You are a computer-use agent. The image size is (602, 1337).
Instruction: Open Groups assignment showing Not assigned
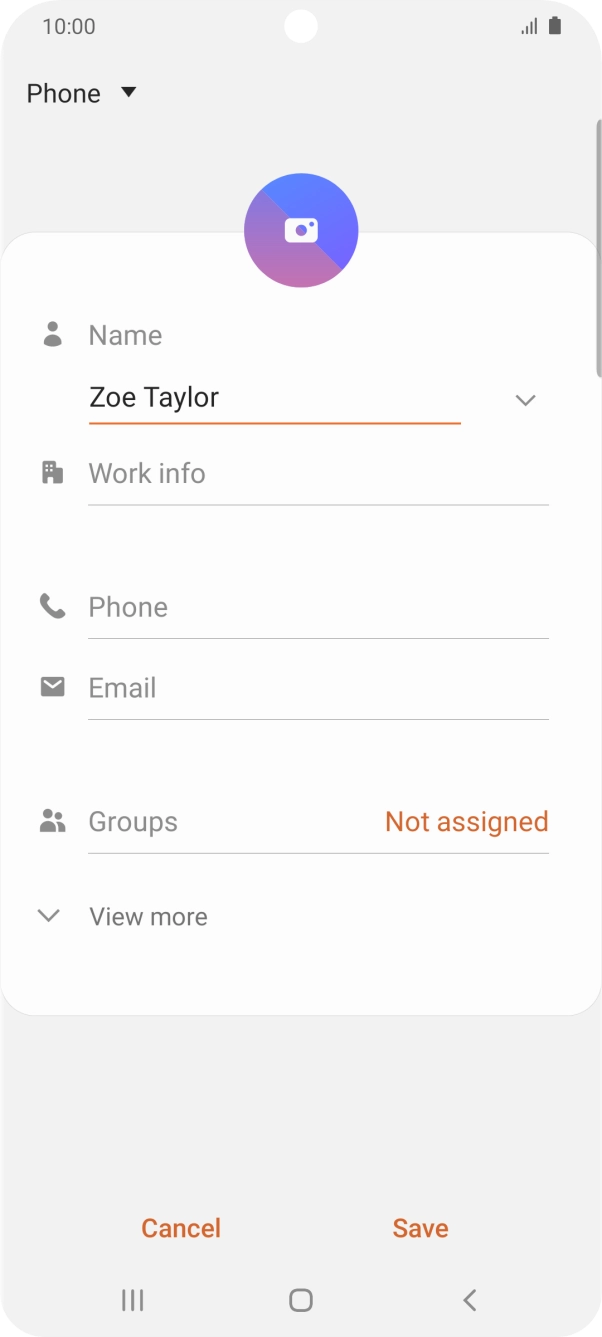coord(317,822)
